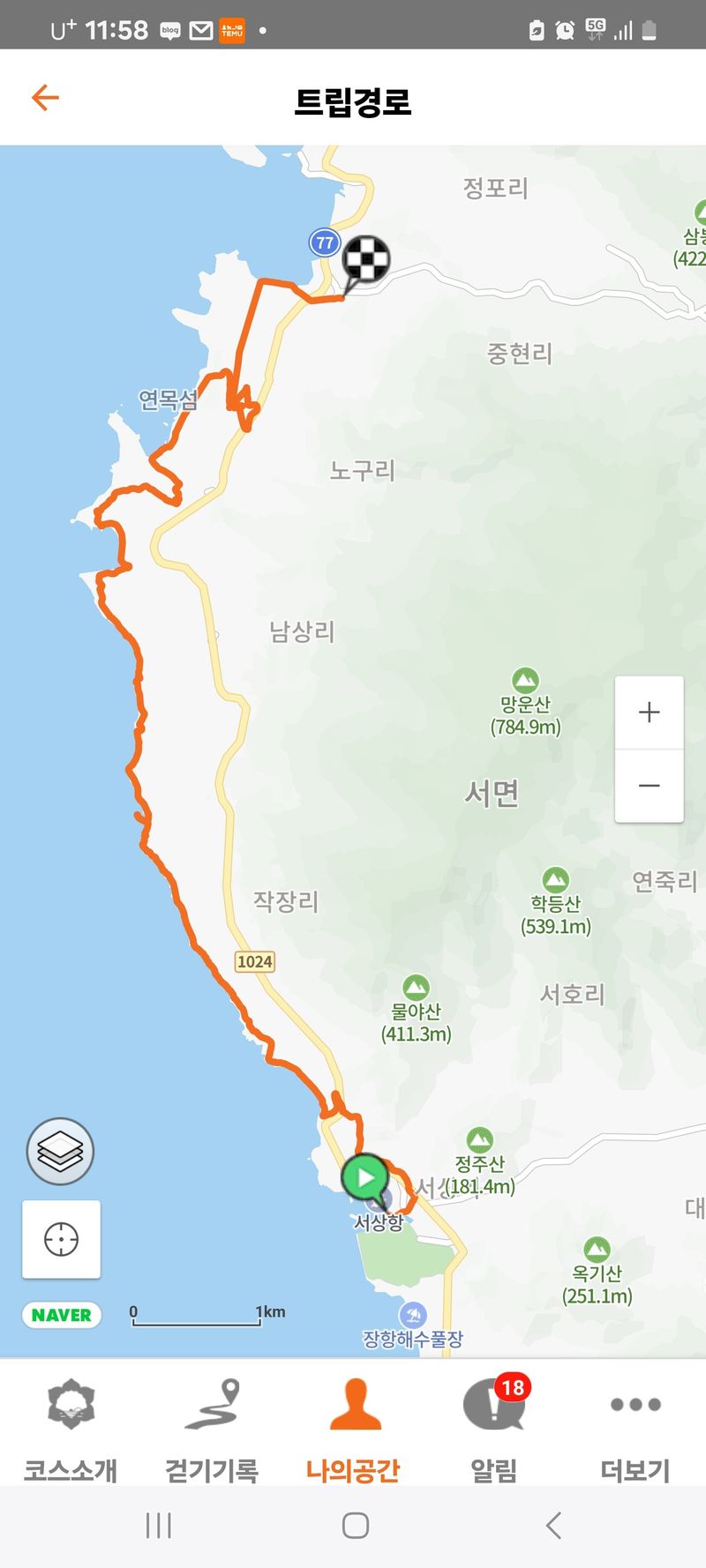The image size is (706, 1568).
Task: Tap the green start marker at 서상항
Action: pos(365,1176)
